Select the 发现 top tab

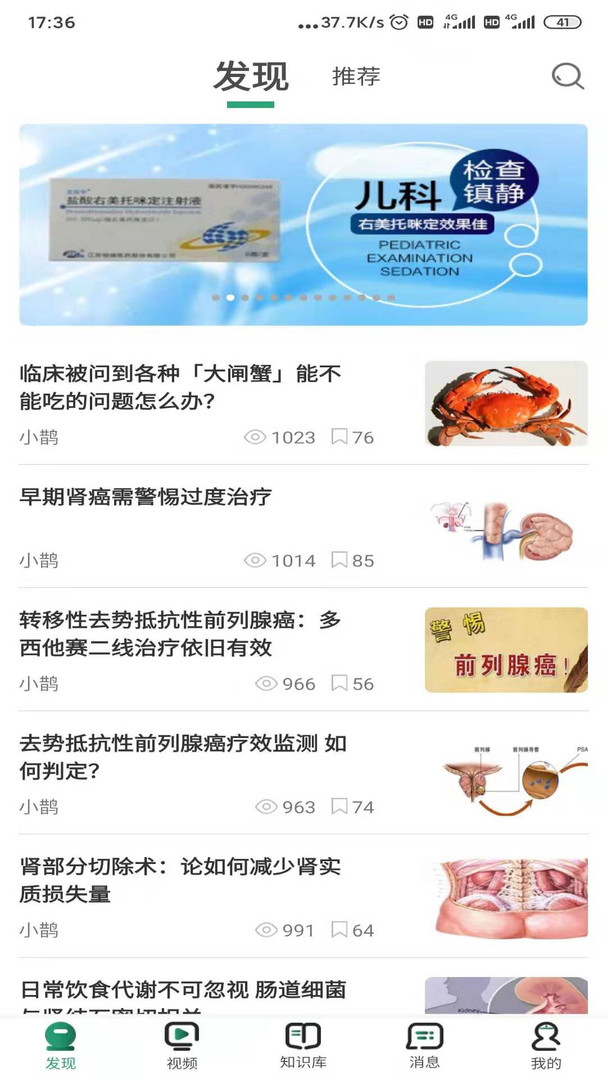click(x=251, y=76)
